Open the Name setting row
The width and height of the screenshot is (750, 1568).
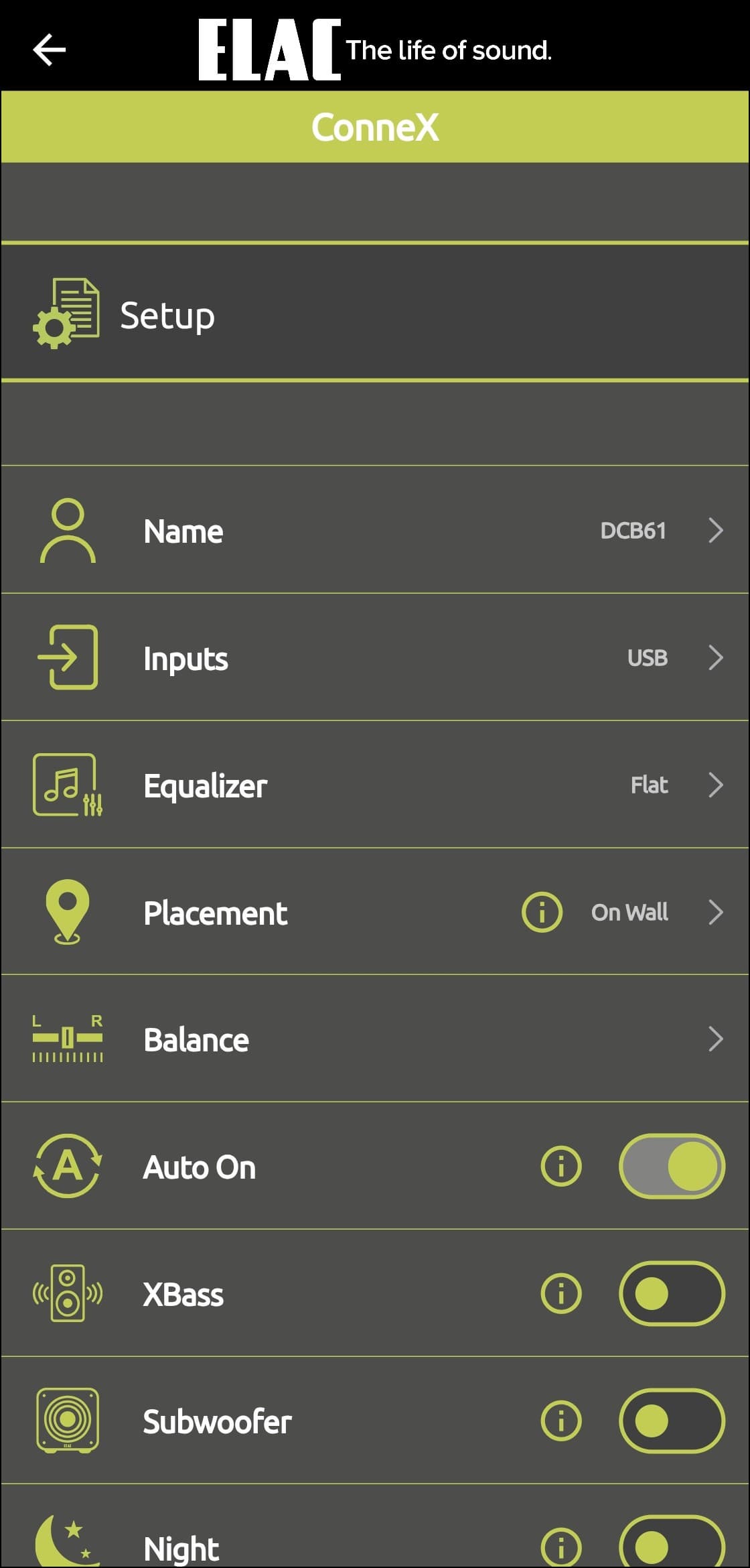[x=375, y=531]
